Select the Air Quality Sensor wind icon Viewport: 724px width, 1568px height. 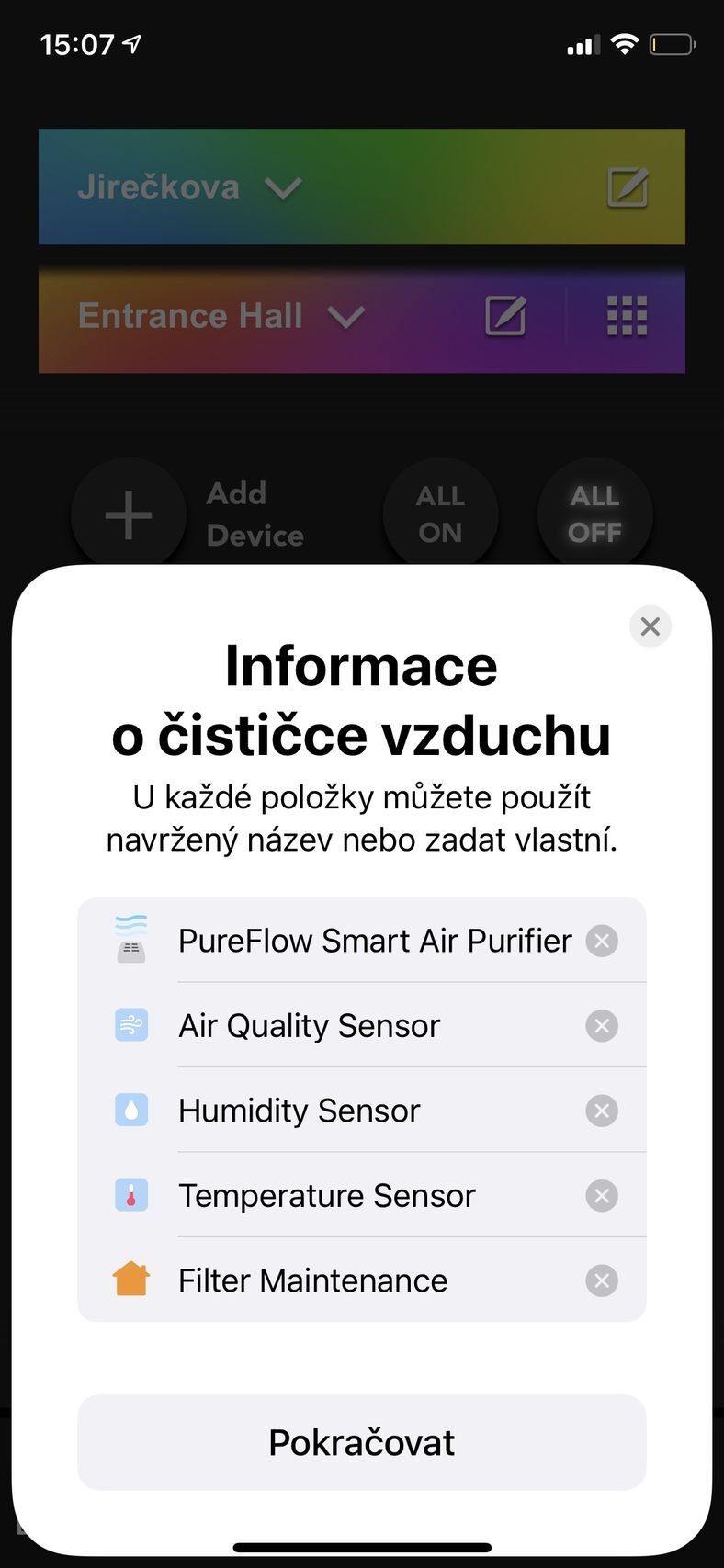point(130,1025)
